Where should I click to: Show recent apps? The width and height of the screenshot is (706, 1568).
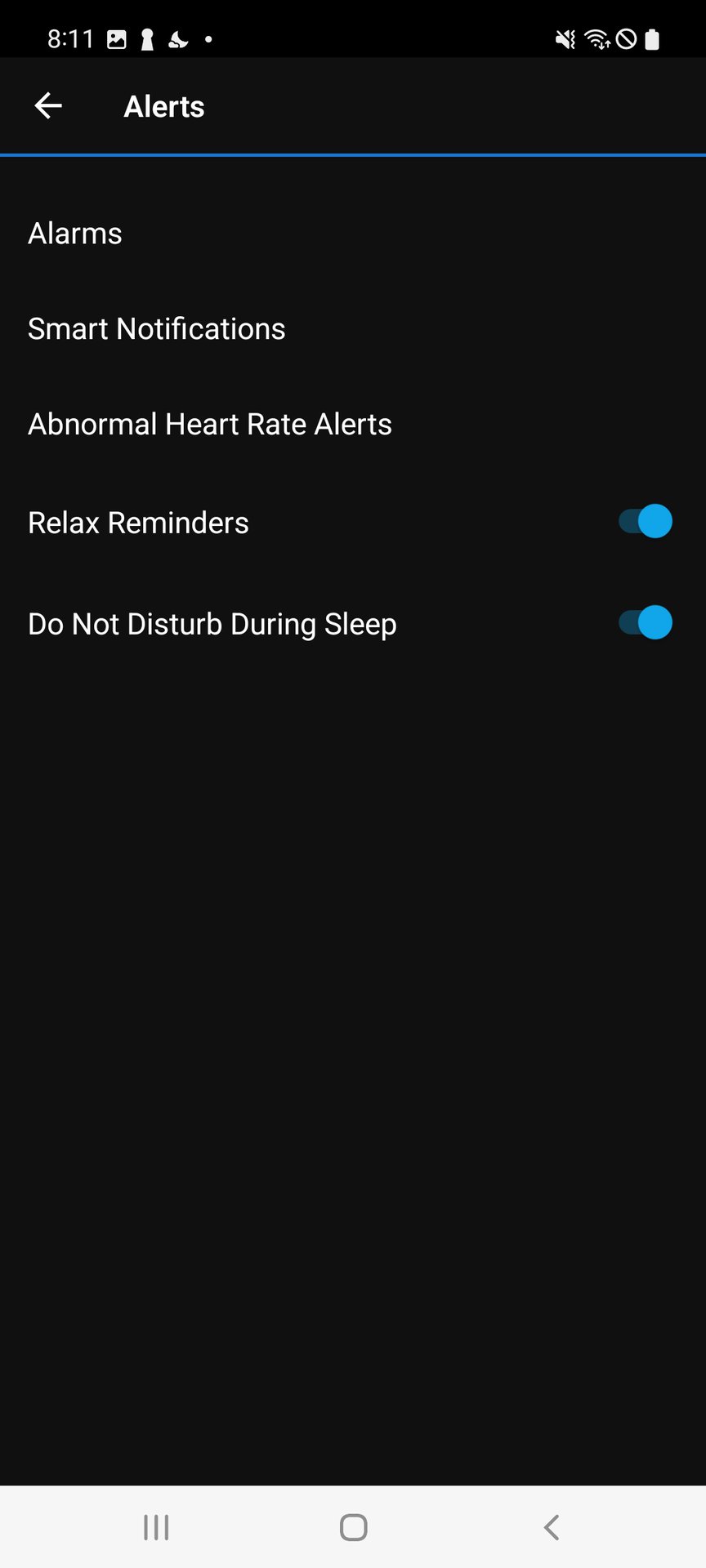pos(156,1527)
